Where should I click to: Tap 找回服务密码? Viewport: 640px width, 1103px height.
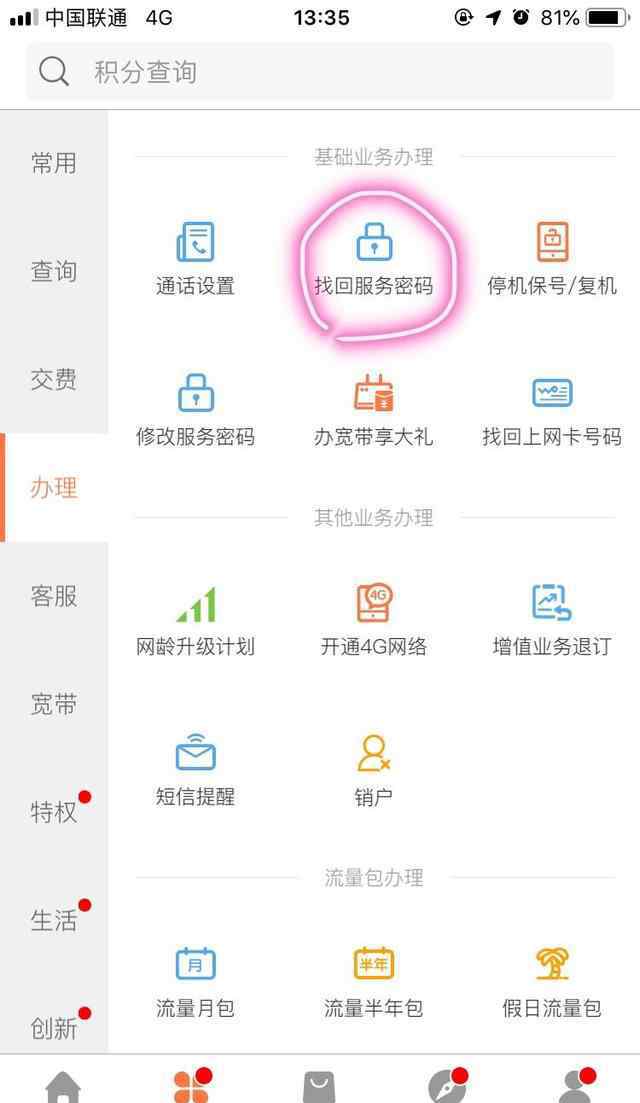373,259
